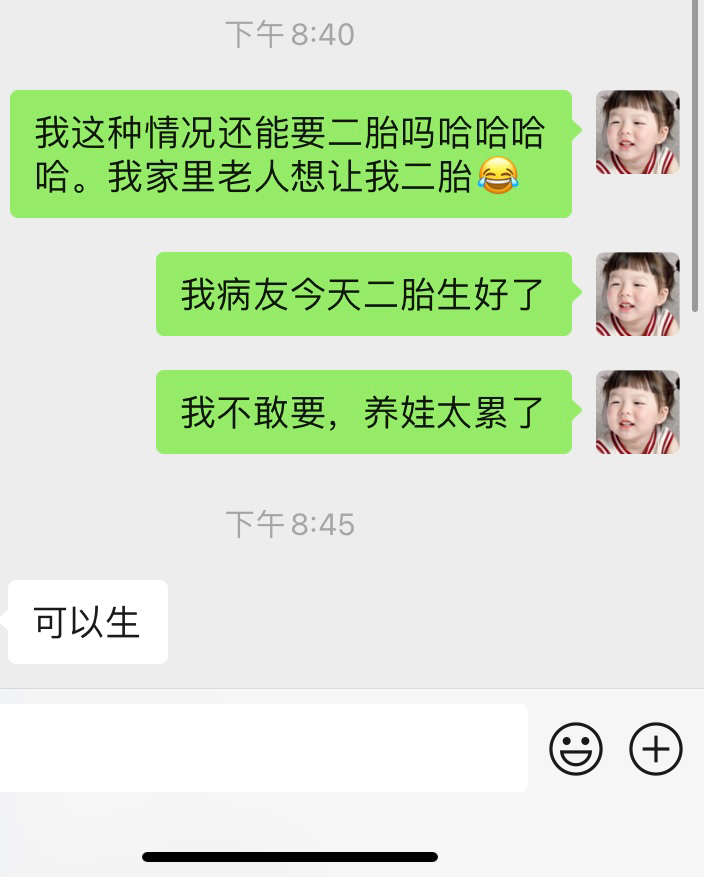Open the emoji sticker picker

click(x=576, y=748)
